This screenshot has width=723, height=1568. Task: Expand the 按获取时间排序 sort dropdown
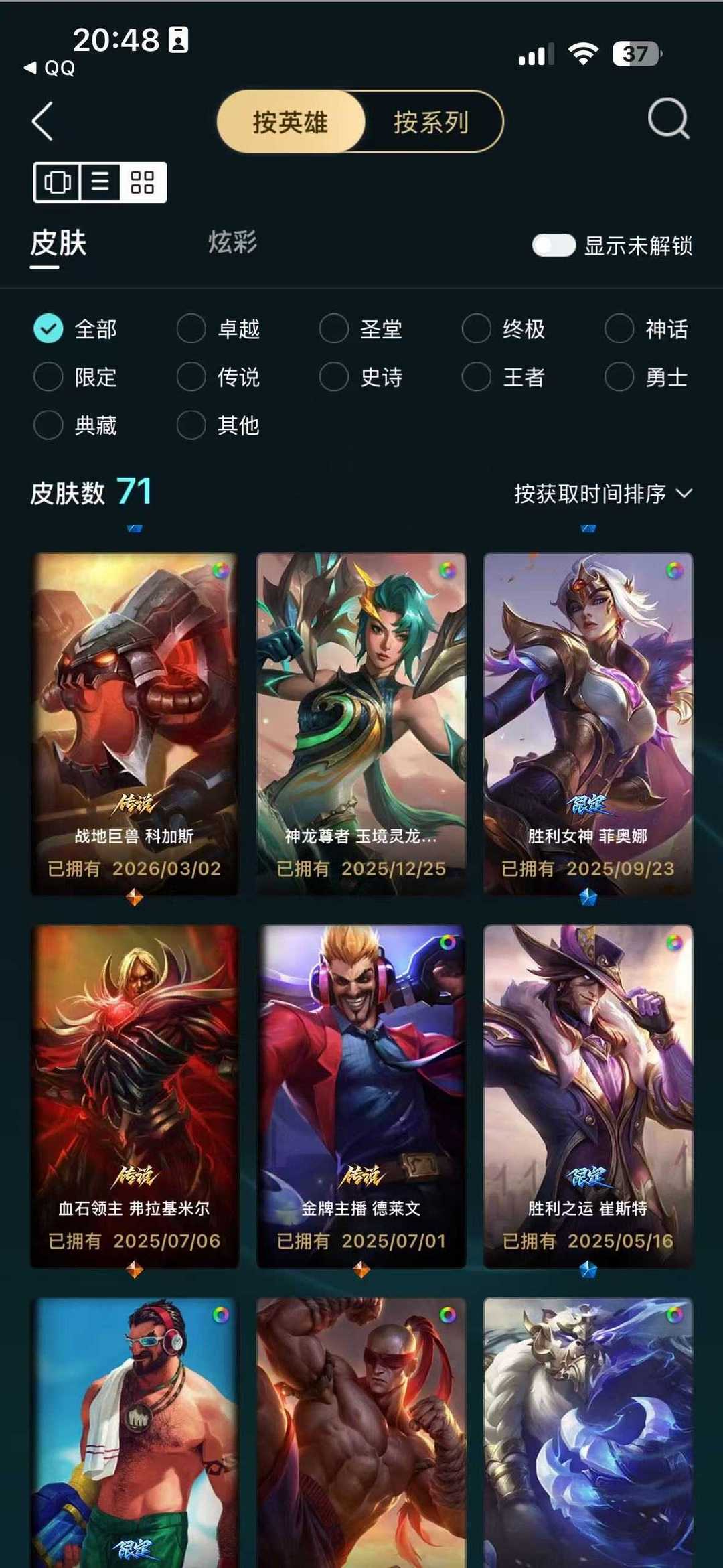click(602, 494)
